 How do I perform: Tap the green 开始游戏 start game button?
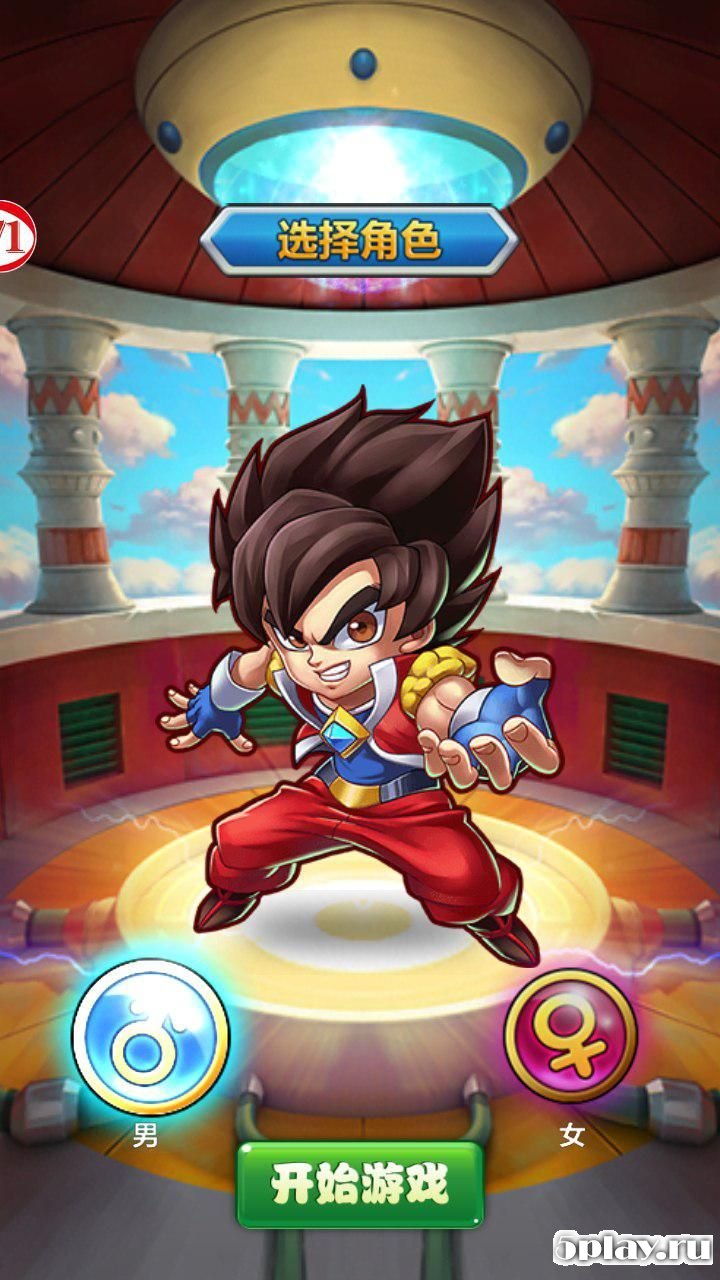click(x=360, y=1184)
